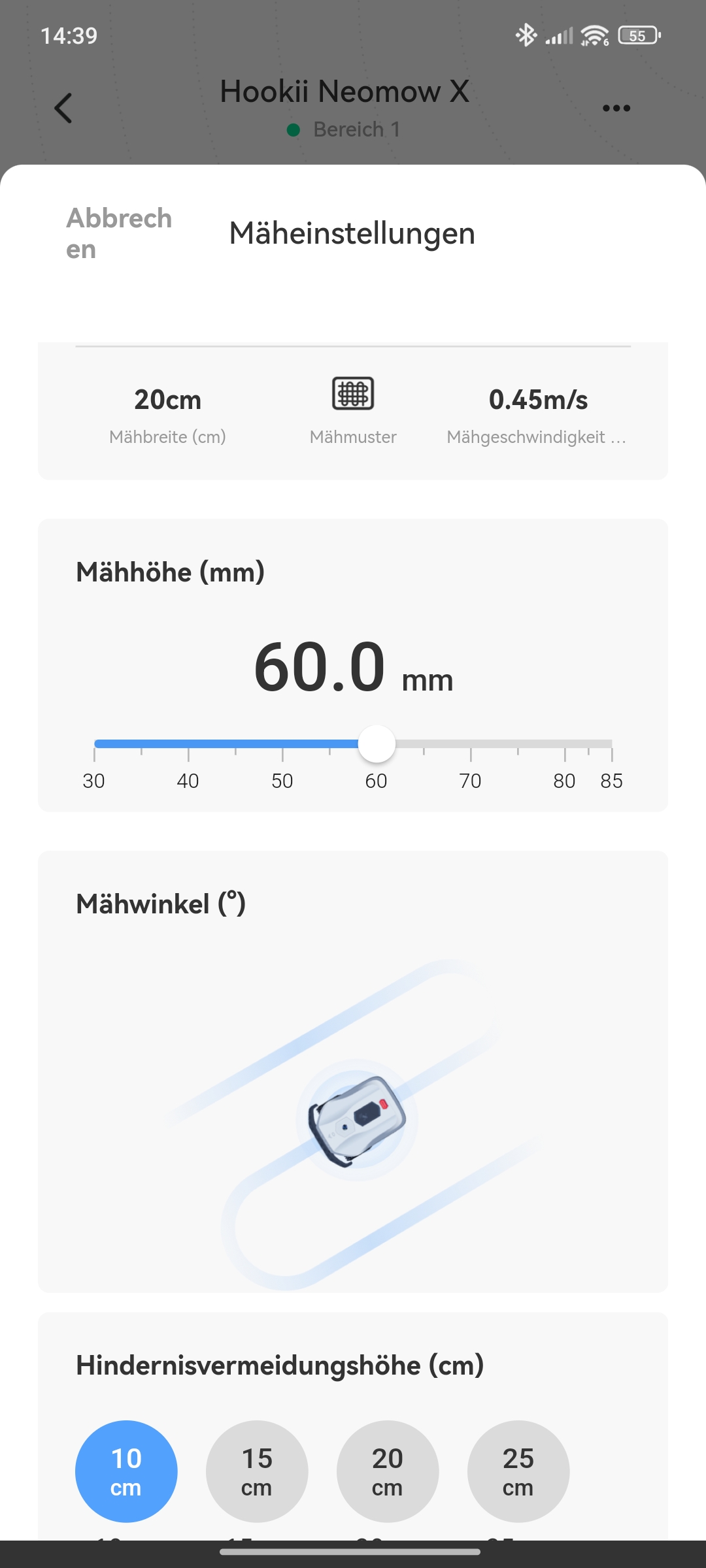Set cutting height to 70 on slider
706x1568 pixels.
coord(471,744)
